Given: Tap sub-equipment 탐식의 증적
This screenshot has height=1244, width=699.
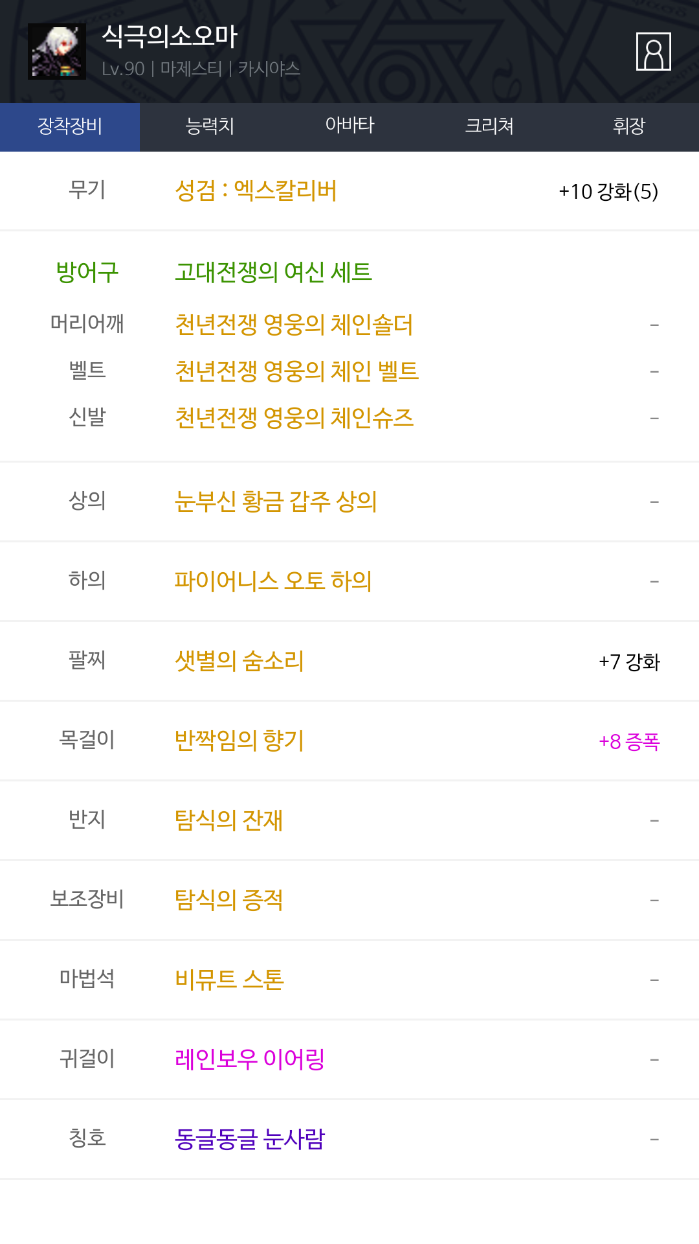Looking at the screenshot, I should click(229, 900).
